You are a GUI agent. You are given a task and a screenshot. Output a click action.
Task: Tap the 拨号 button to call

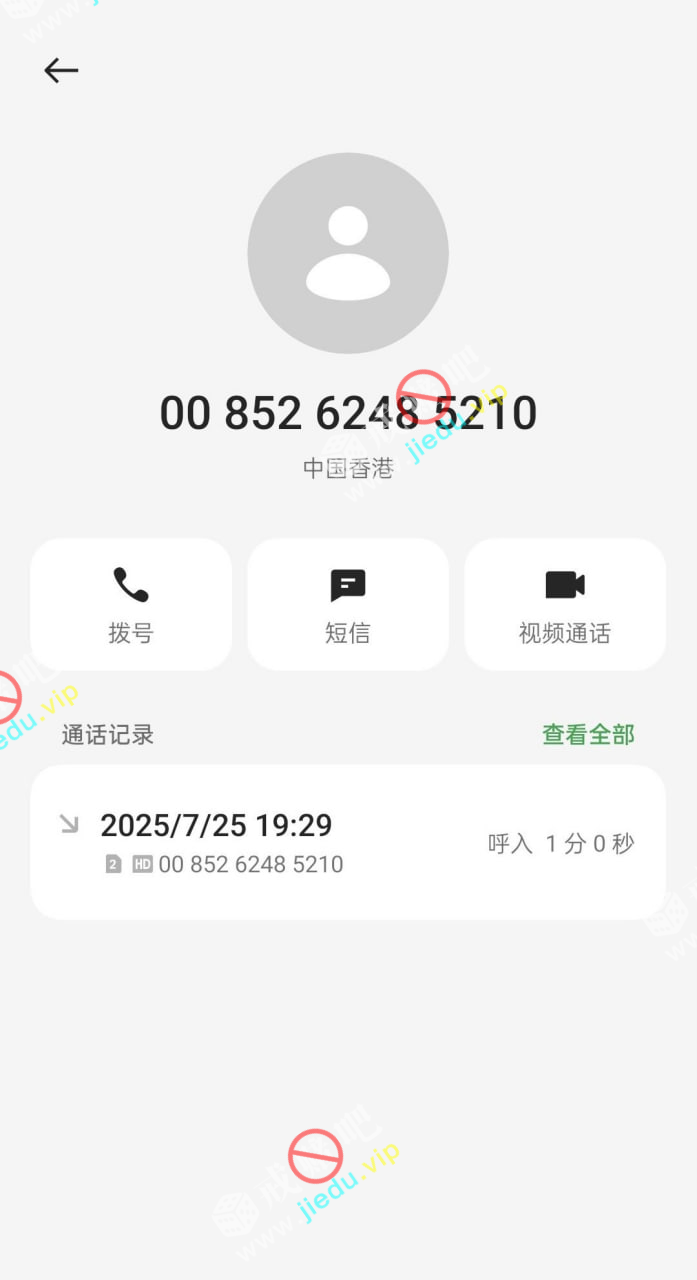[131, 604]
